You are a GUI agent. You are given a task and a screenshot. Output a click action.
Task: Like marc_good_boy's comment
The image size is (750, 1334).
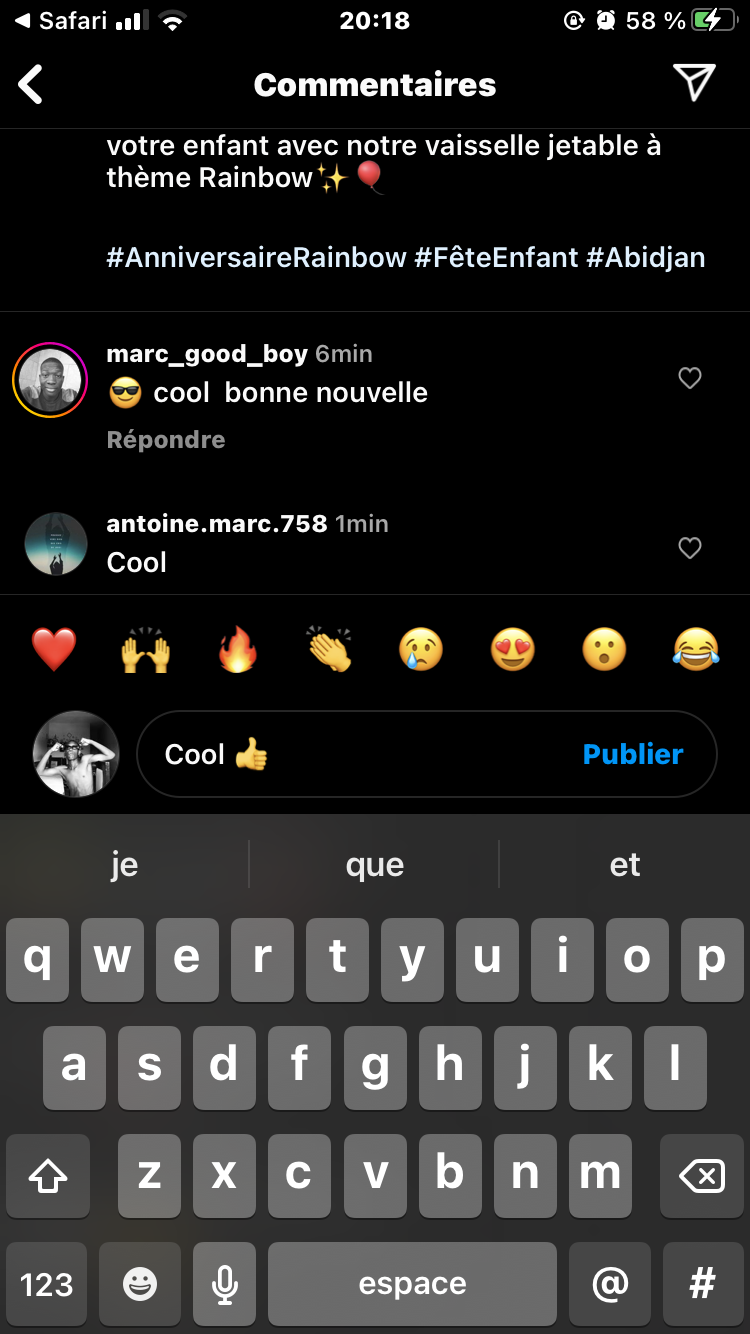tap(690, 378)
